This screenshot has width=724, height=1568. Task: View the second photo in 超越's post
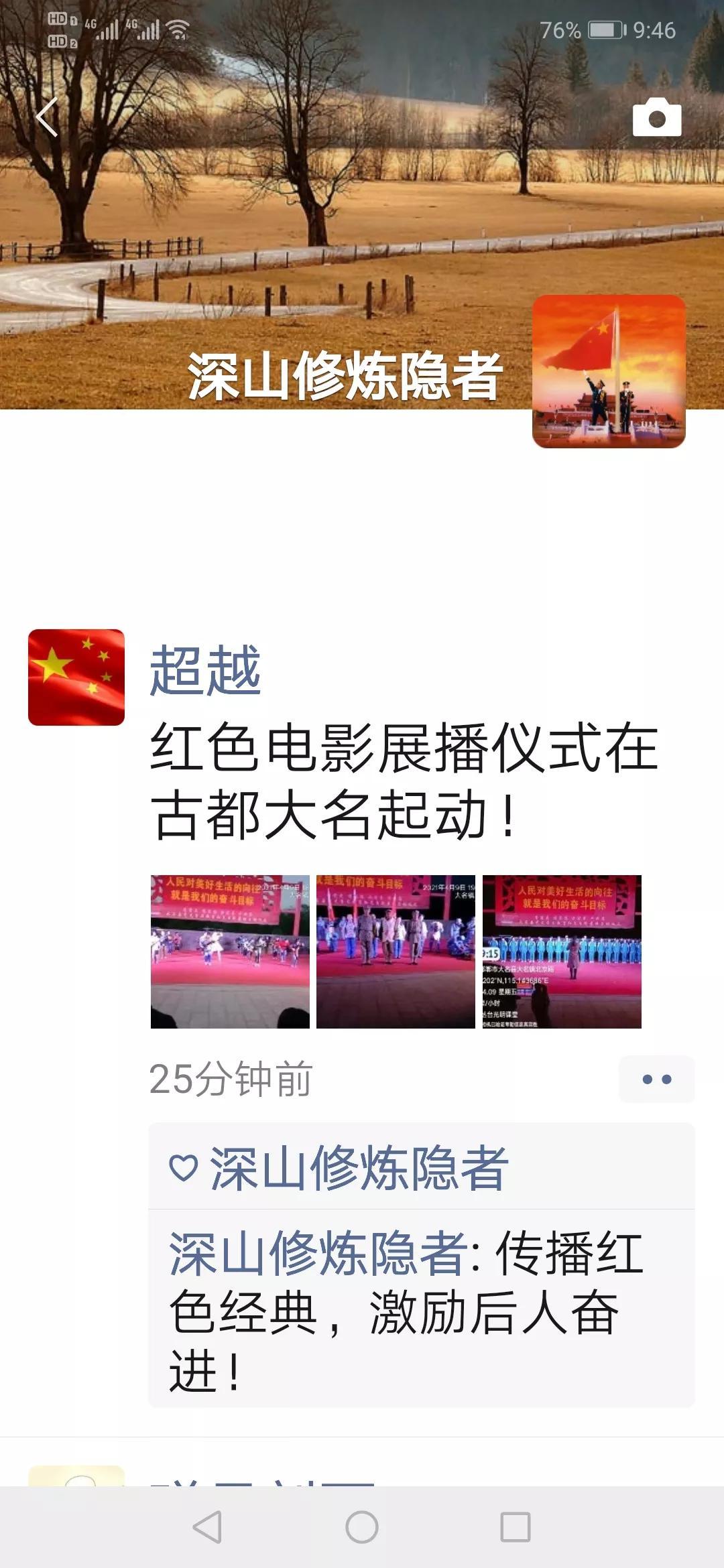396,951
